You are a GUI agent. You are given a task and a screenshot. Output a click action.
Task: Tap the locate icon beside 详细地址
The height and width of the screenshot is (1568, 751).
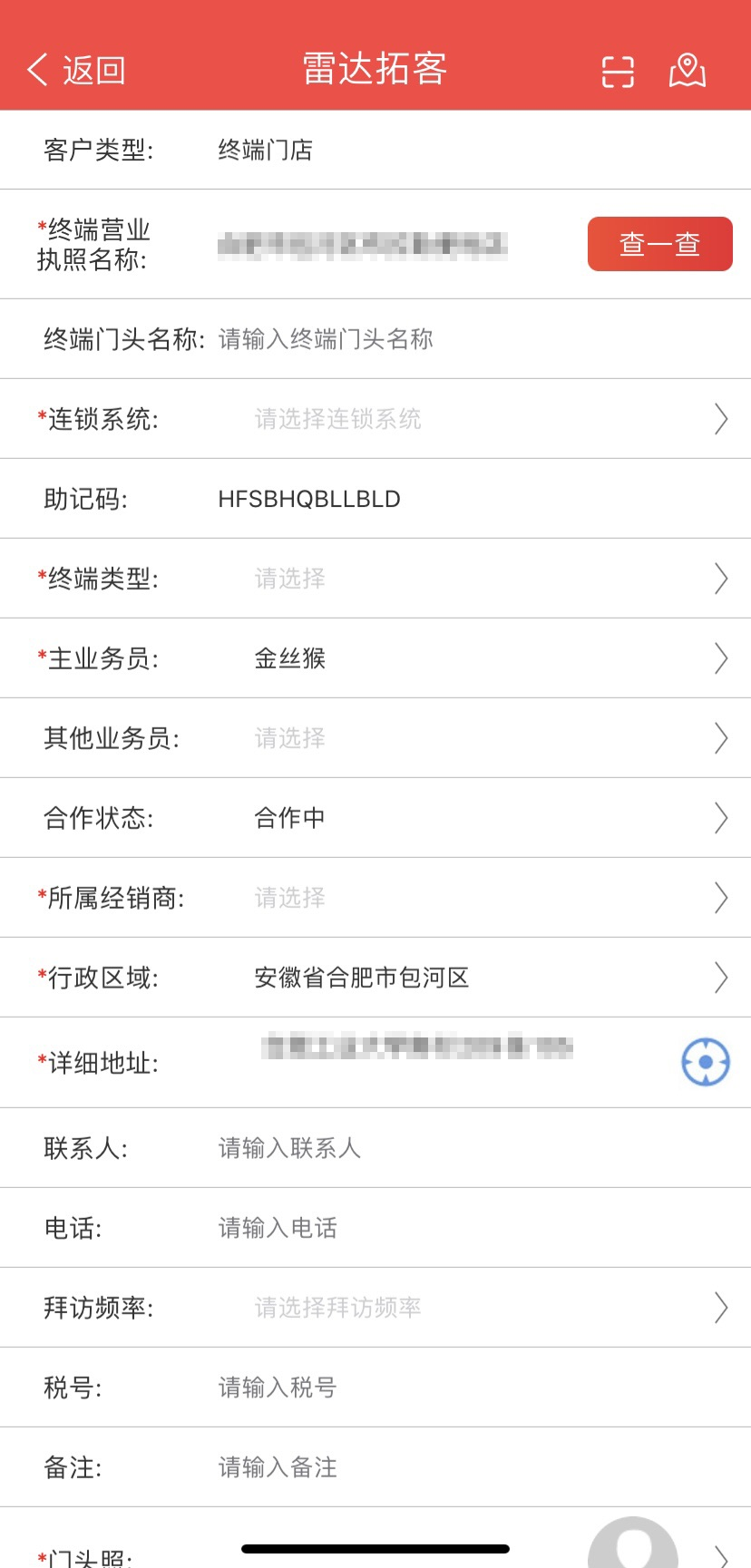[x=706, y=1061]
